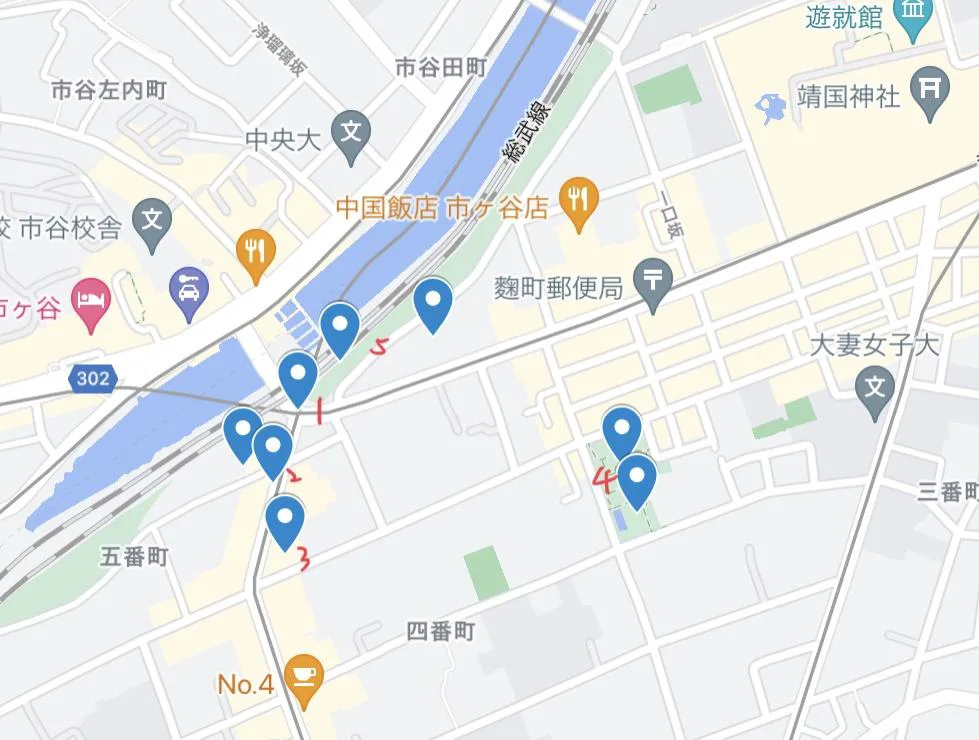The height and width of the screenshot is (740, 979).
Task: Select the blue pin beside handwritten 1
Action: pos(298,377)
